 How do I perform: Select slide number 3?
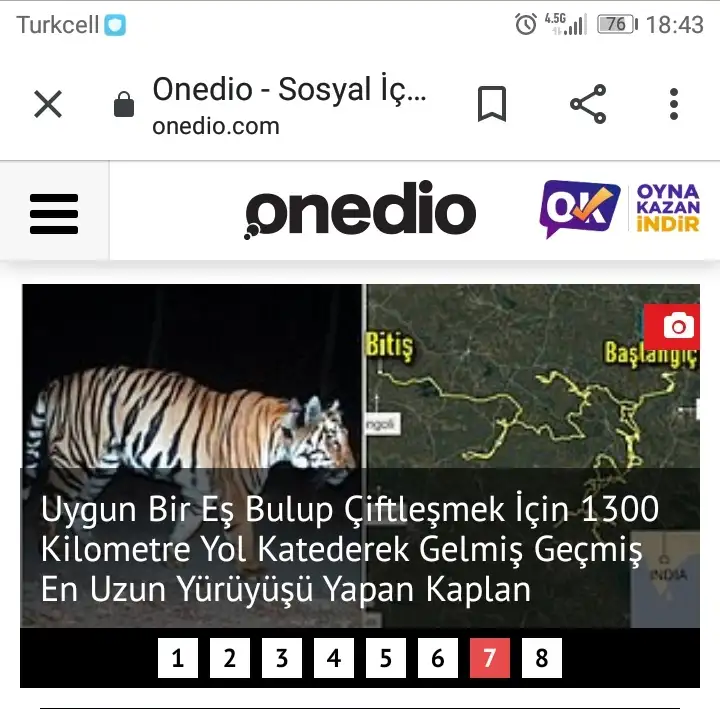click(282, 658)
